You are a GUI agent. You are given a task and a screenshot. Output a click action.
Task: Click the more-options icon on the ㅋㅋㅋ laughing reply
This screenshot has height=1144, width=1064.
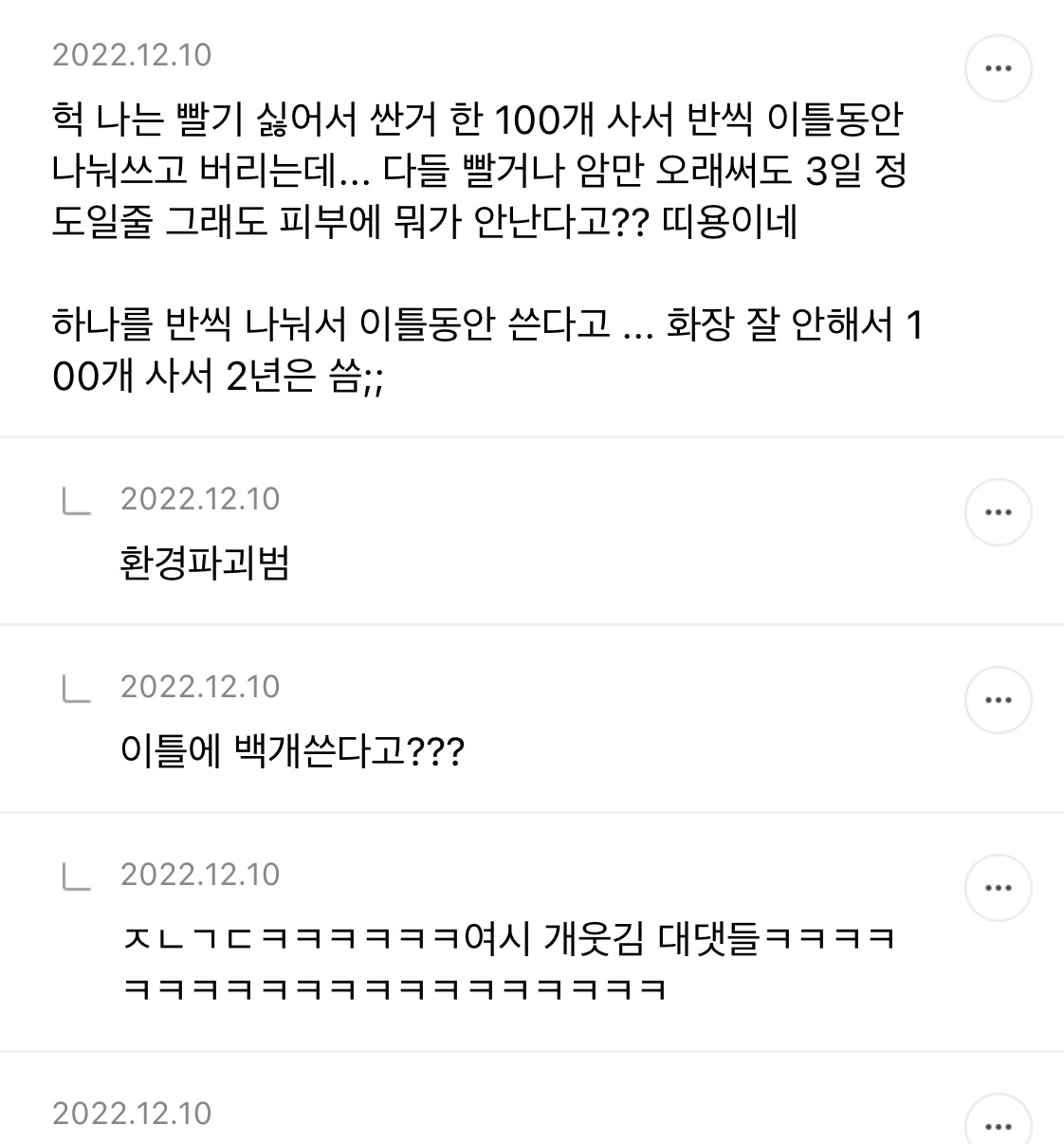(x=998, y=887)
